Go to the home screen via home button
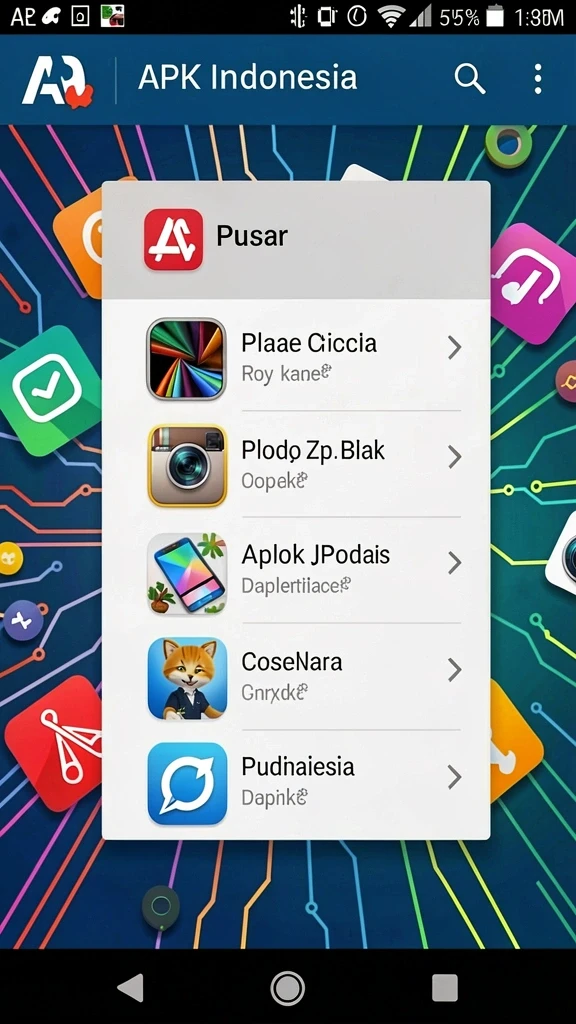 288,988
